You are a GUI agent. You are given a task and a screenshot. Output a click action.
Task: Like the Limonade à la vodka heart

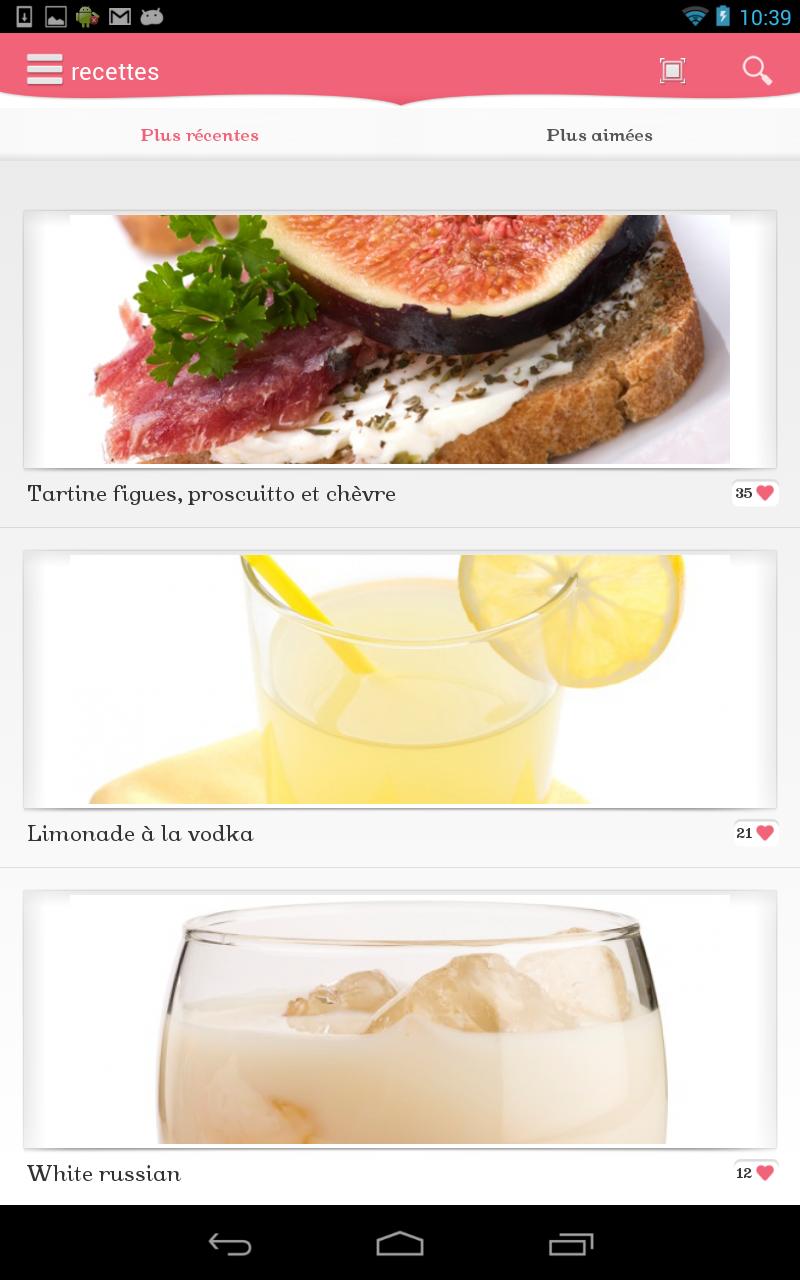pyautogui.click(x=765, y=833)
